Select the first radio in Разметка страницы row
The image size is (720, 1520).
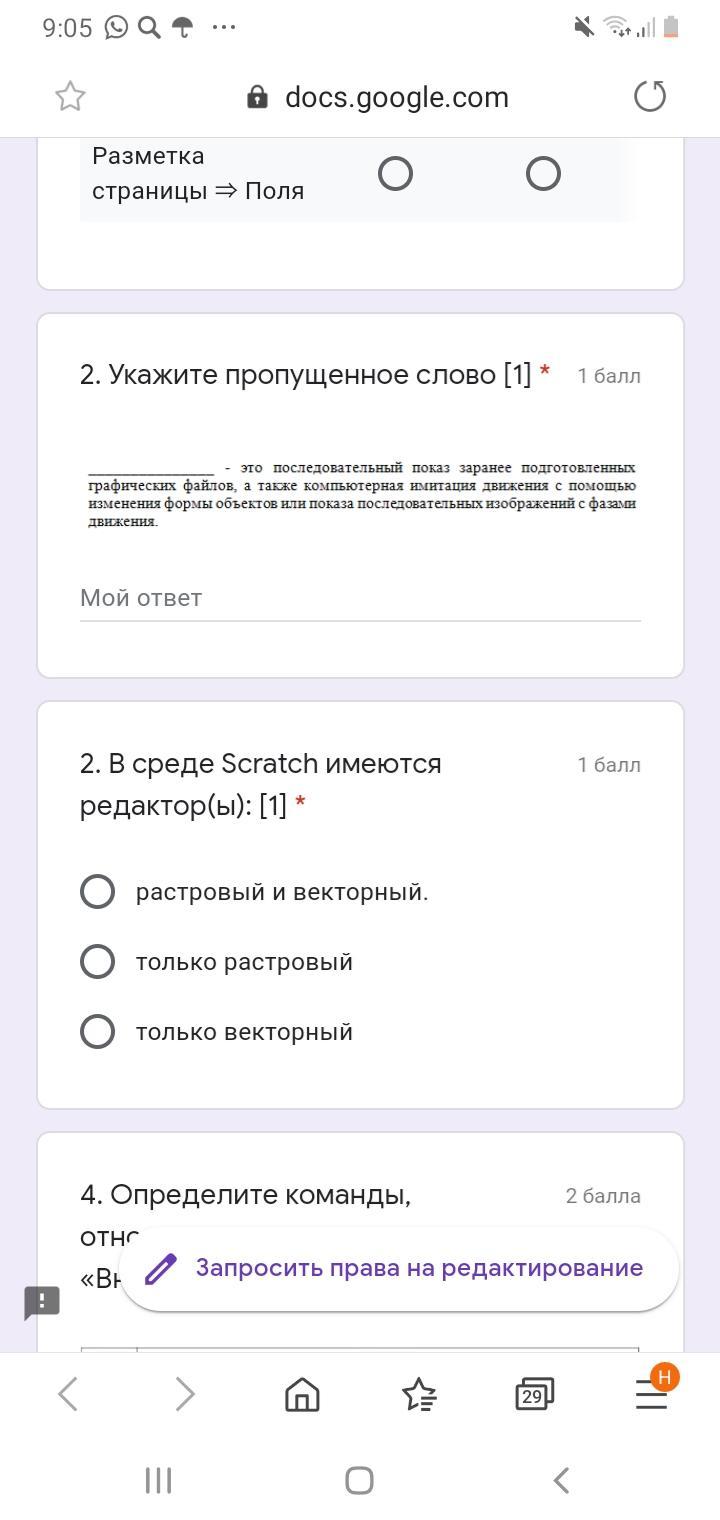(x=395, y=174)
